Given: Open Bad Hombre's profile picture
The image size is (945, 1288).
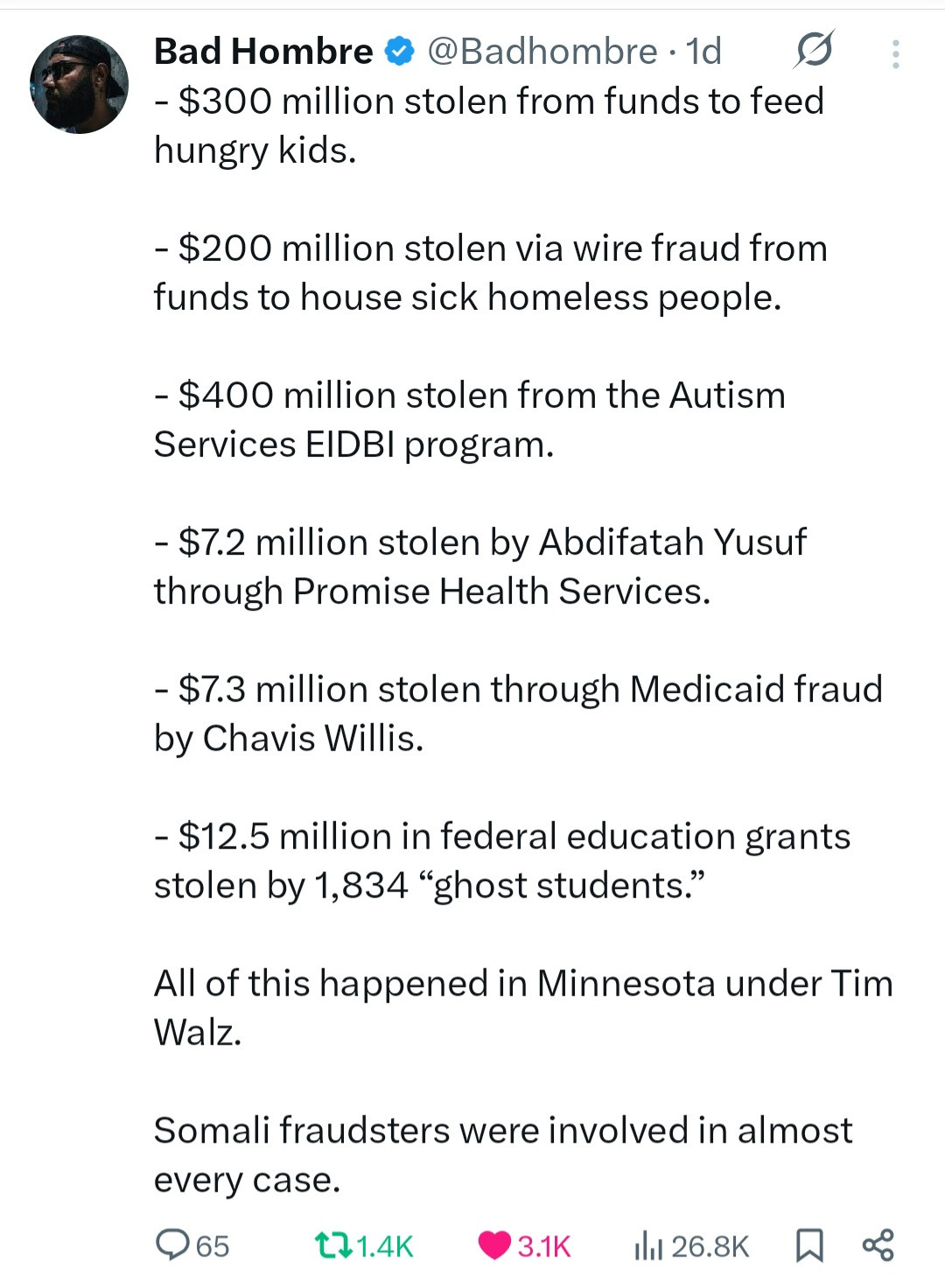Looking at the screenshot, I should pyautogui.click(x=79, y=85).
